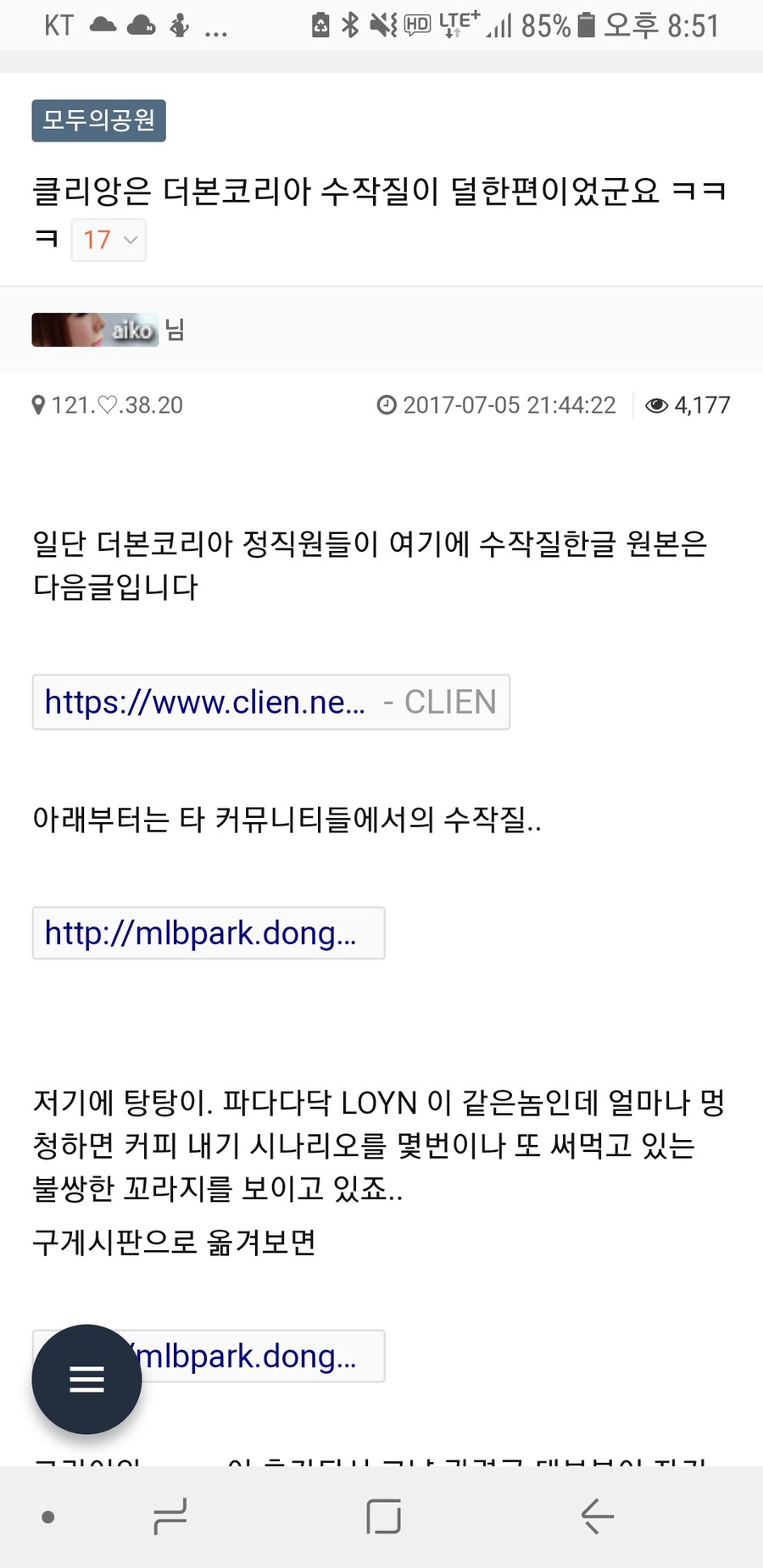Go back with the system back button
Image resolution: width=763 pixels, height=1568 pixels.
tap(597, 1516)
